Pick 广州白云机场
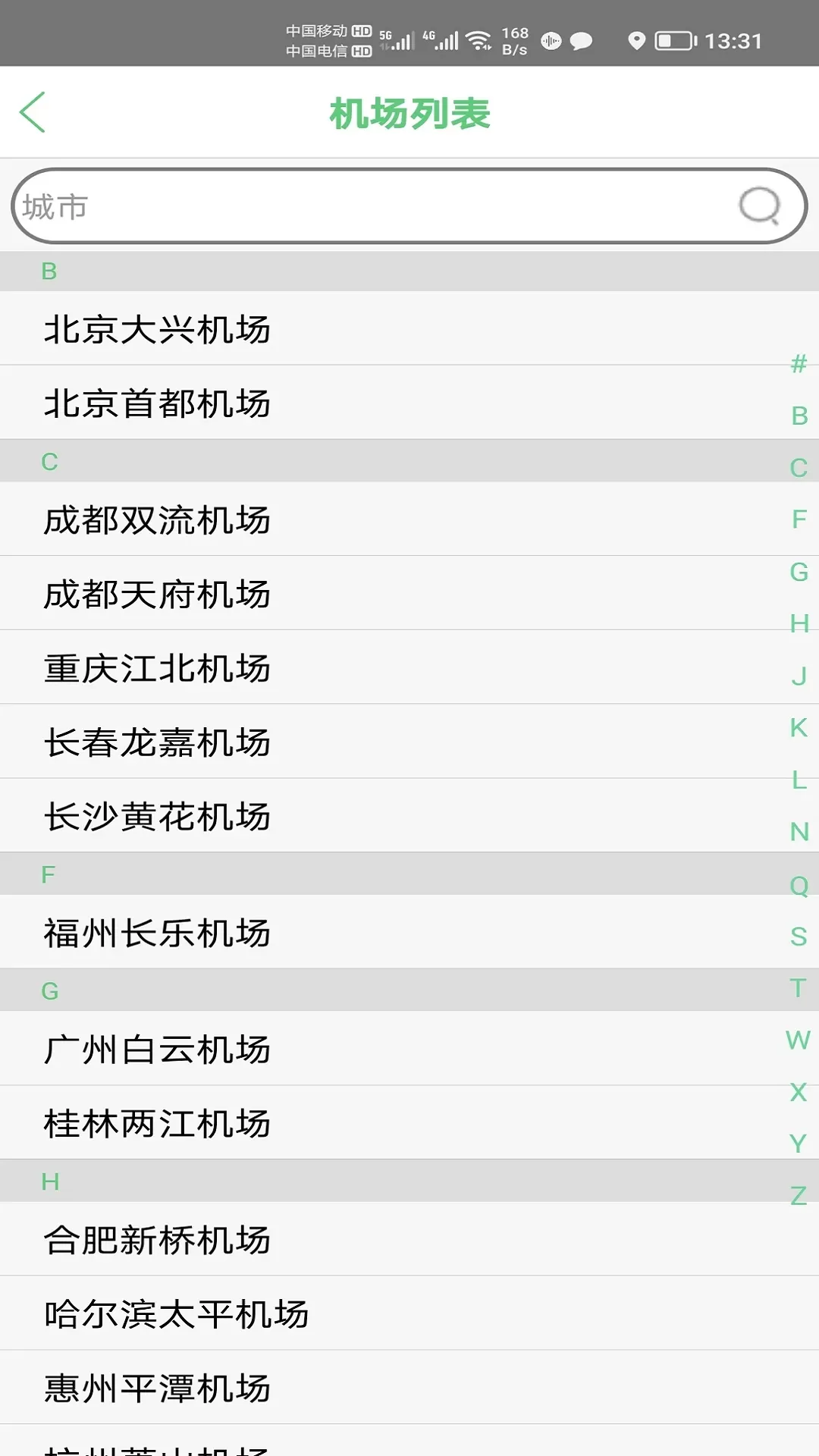Image resolution: width=819 pixels, height=1456 pixels. [157, 1050]
